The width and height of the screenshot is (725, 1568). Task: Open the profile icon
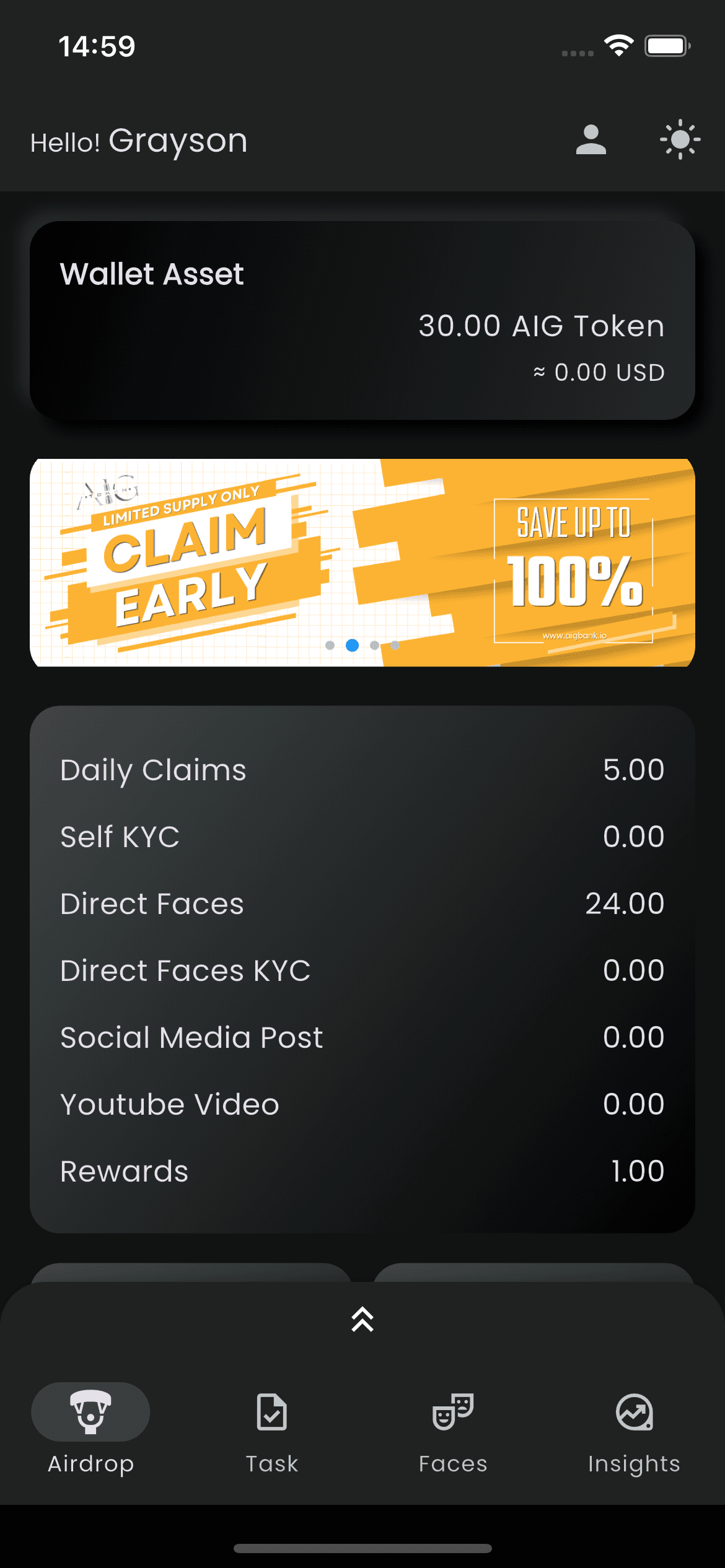(591, 140)
